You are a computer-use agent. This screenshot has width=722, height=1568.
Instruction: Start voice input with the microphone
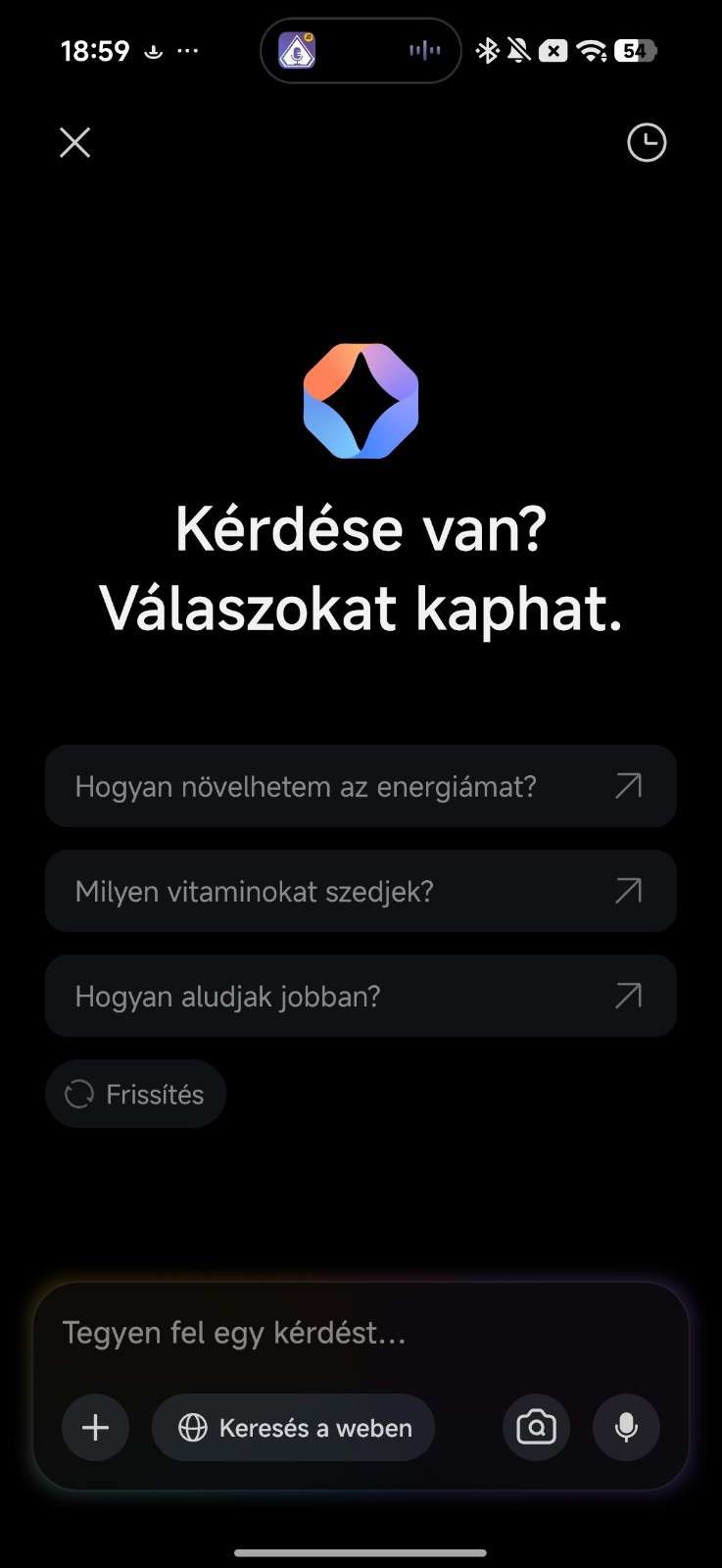626,1428
